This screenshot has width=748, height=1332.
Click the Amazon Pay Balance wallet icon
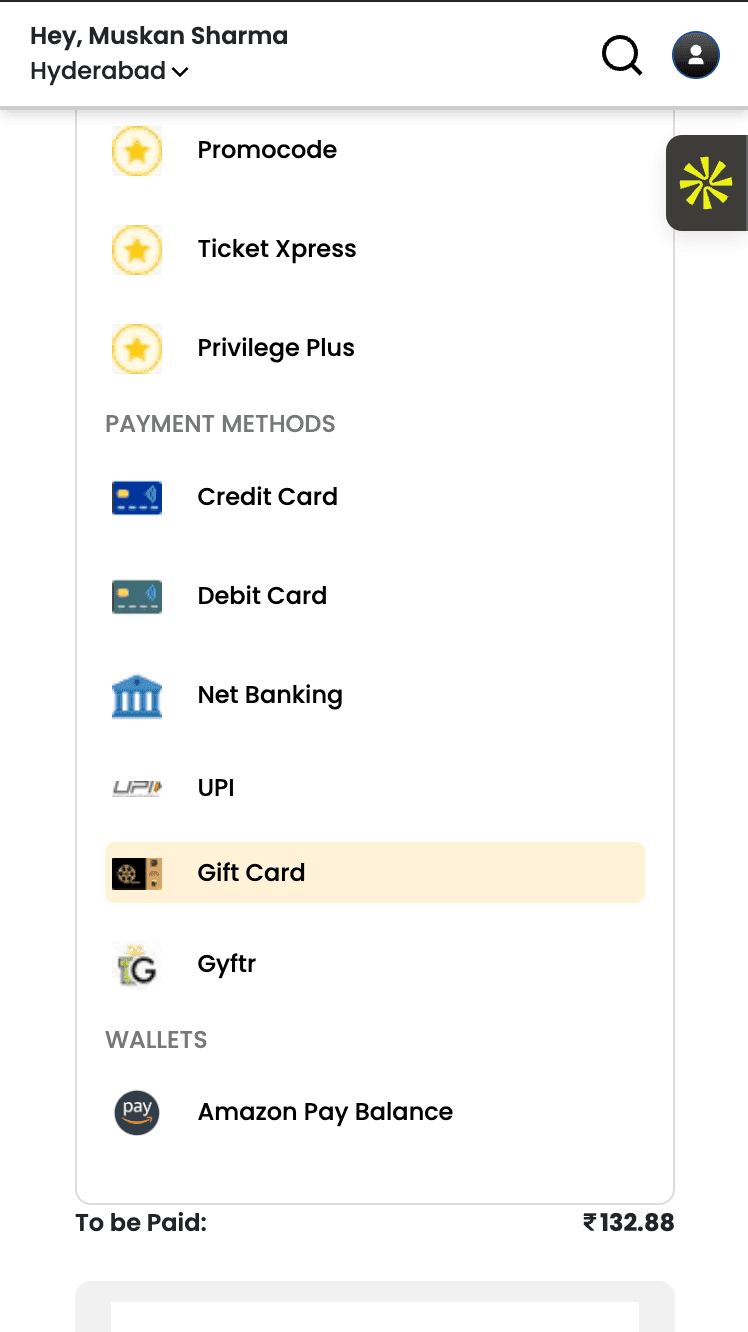click(x=136, y=1112)
